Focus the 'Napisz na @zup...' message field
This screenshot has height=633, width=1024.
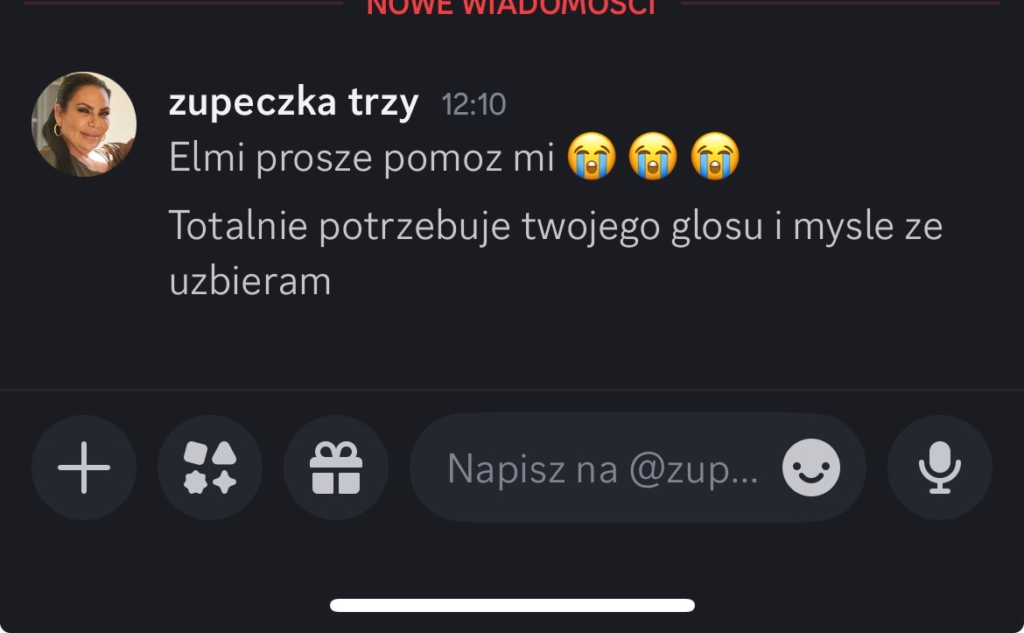click(600, 468)
